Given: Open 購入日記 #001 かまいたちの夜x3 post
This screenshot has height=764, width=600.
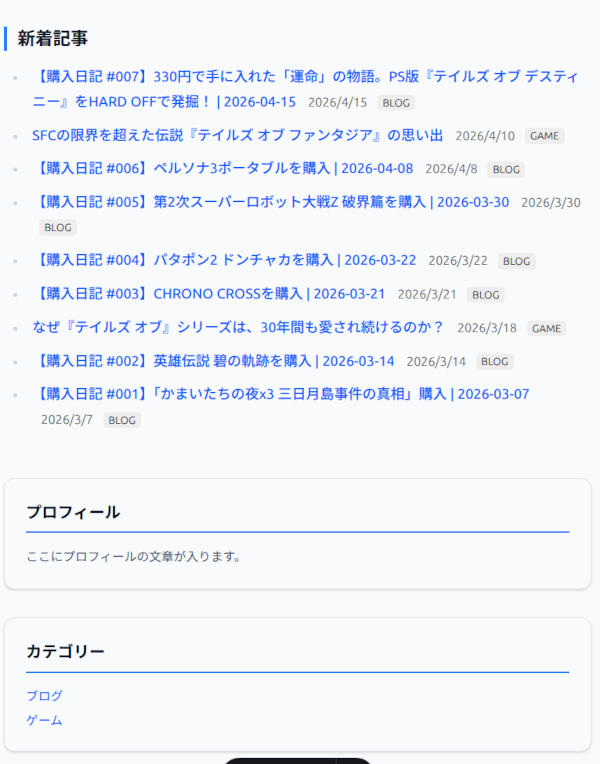Looking at the screenshot, I should 280,394.
